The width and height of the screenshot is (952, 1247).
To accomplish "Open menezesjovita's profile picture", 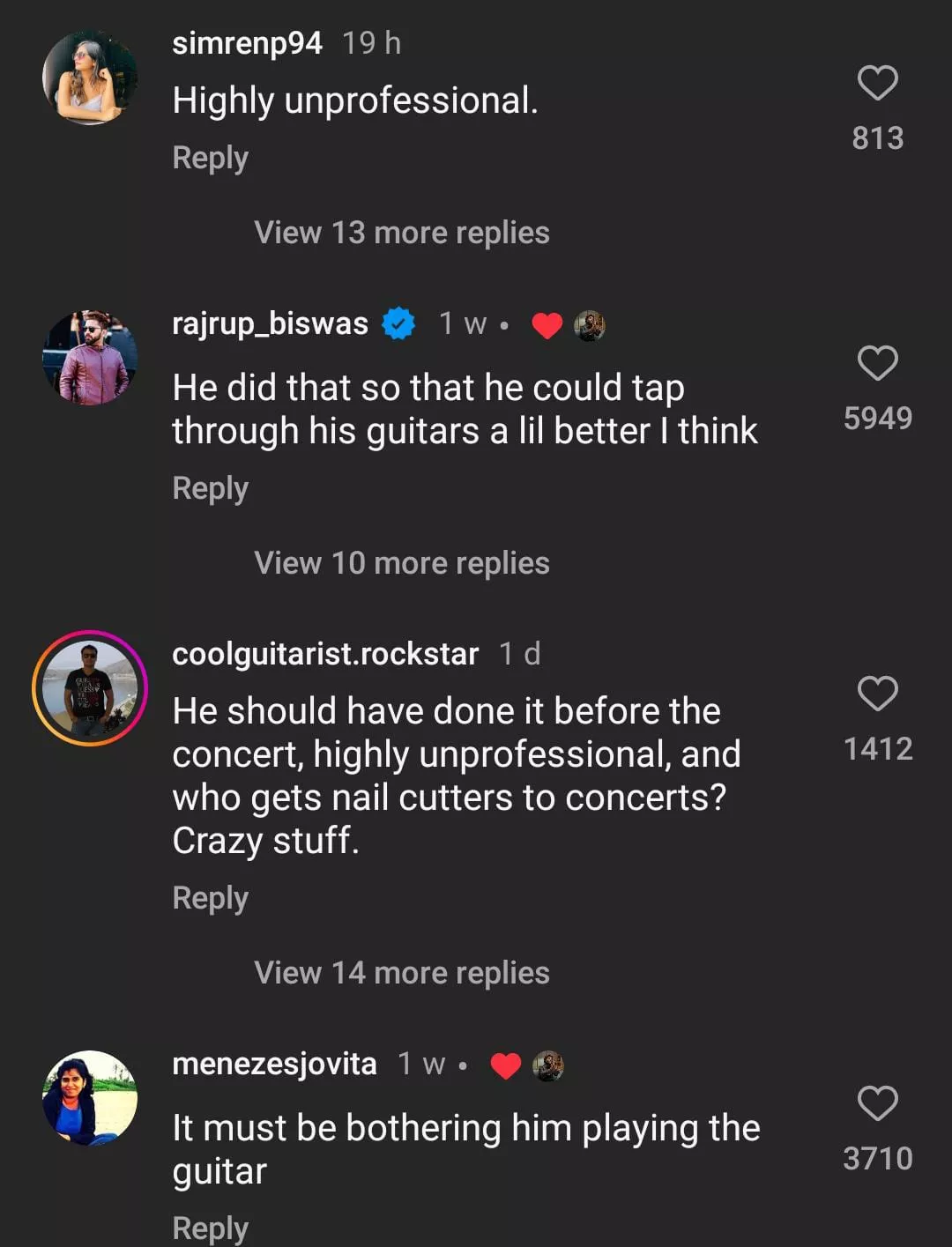I will tap(90, 1098).
